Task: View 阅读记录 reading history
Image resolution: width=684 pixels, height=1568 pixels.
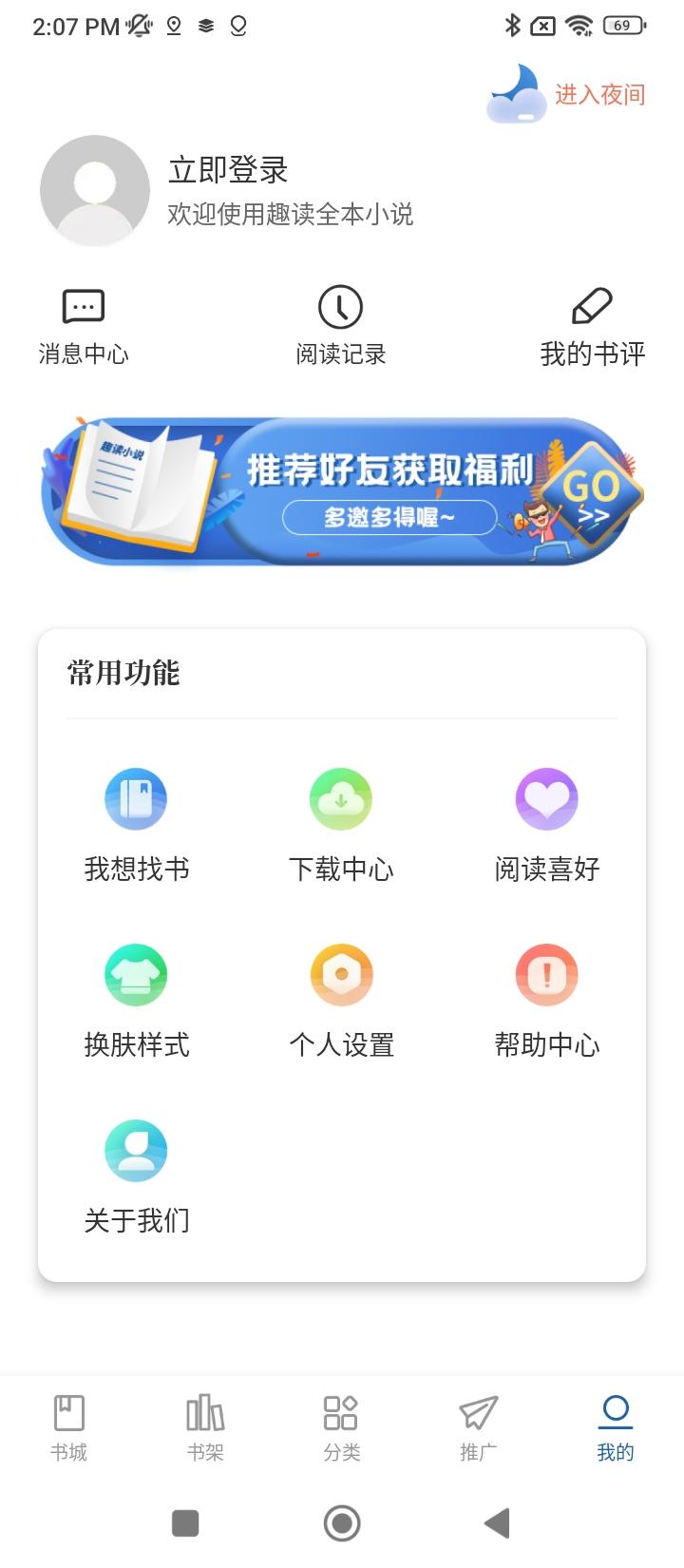Action: pos(340,328)
